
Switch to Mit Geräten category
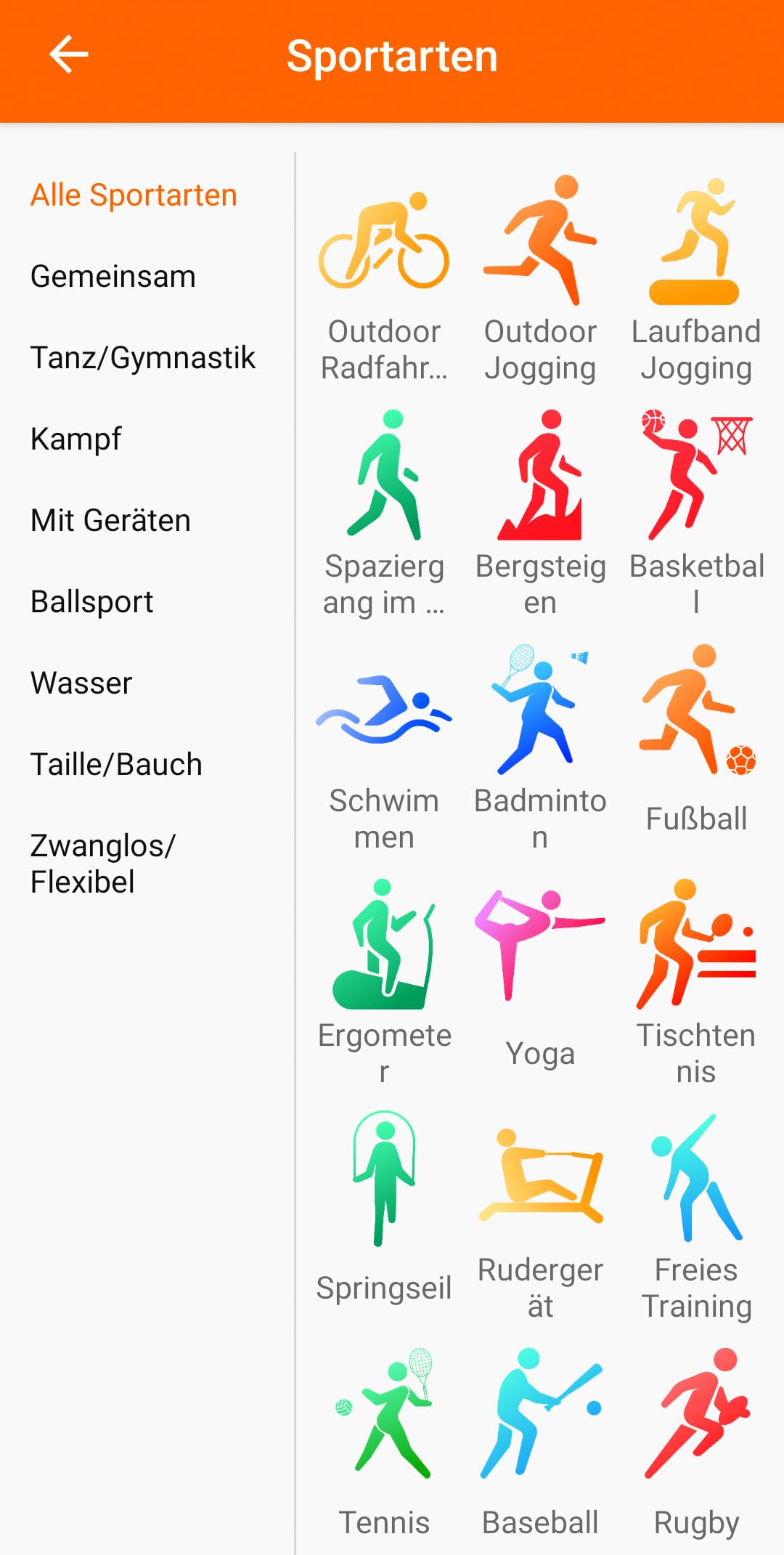pos(110,521)
